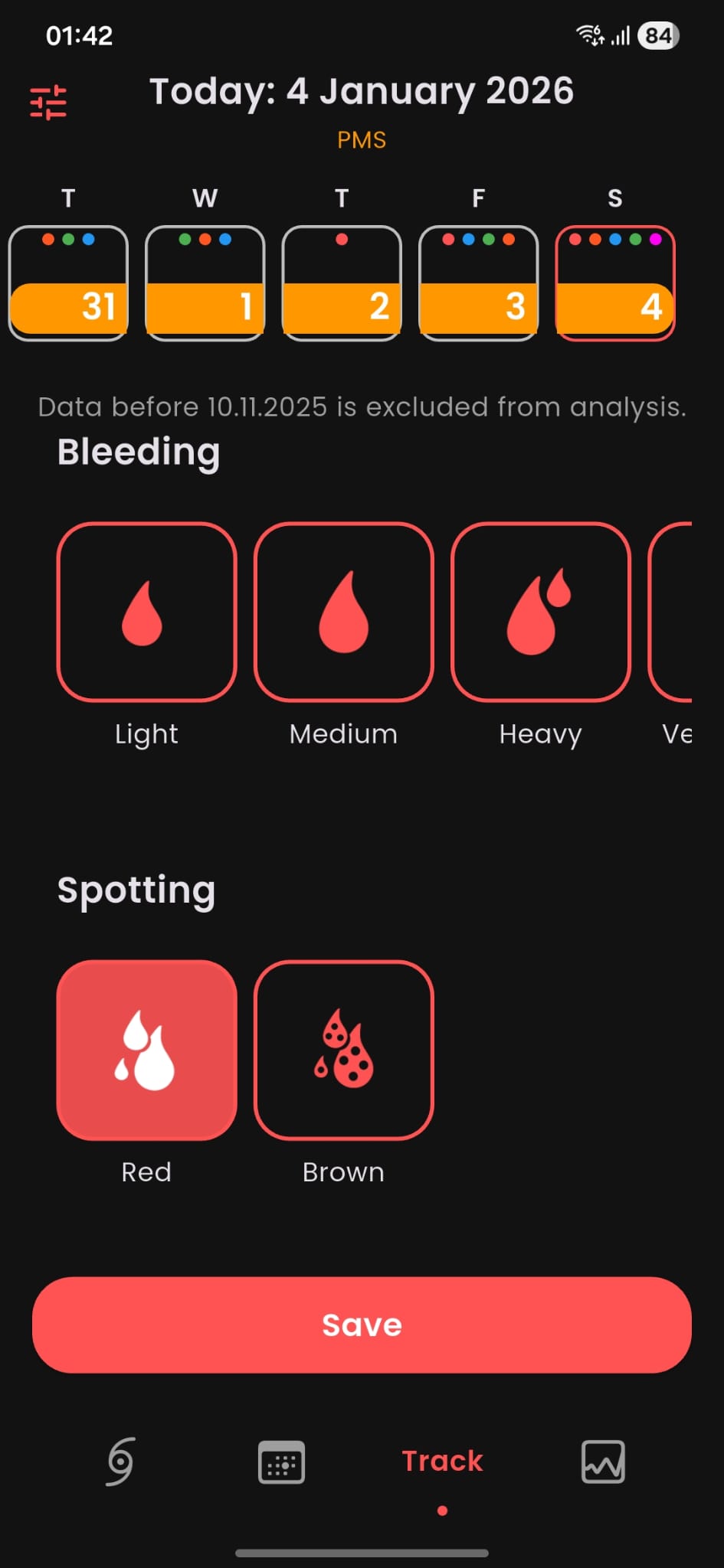Screen dimensions: 724x1568
Task: Choose Heavy bleeding
Action: coord(541,612)
